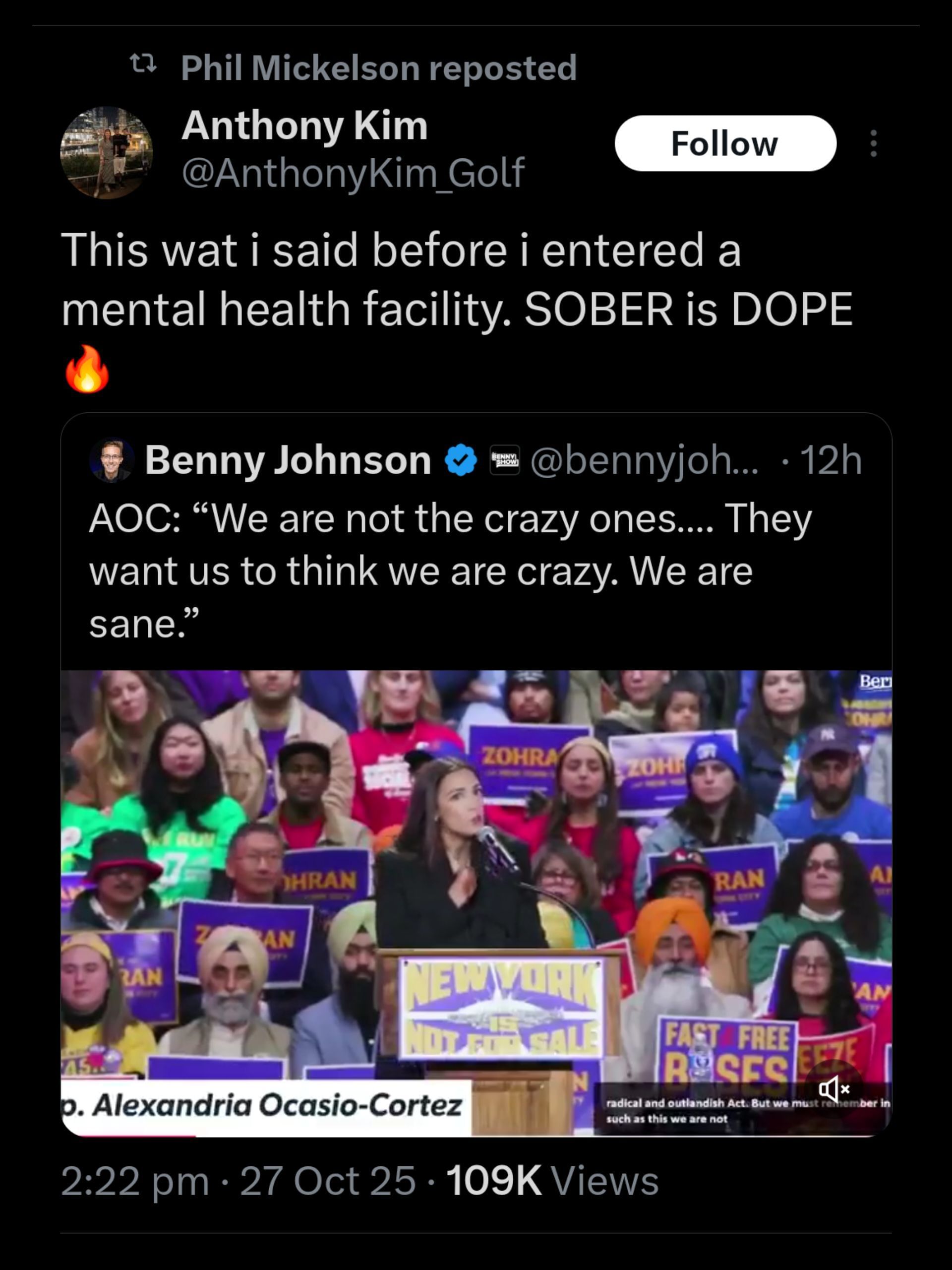Open Phil Mickelson reposted link
Screen dimensions: 952x1270
click(x=378, y=68)
